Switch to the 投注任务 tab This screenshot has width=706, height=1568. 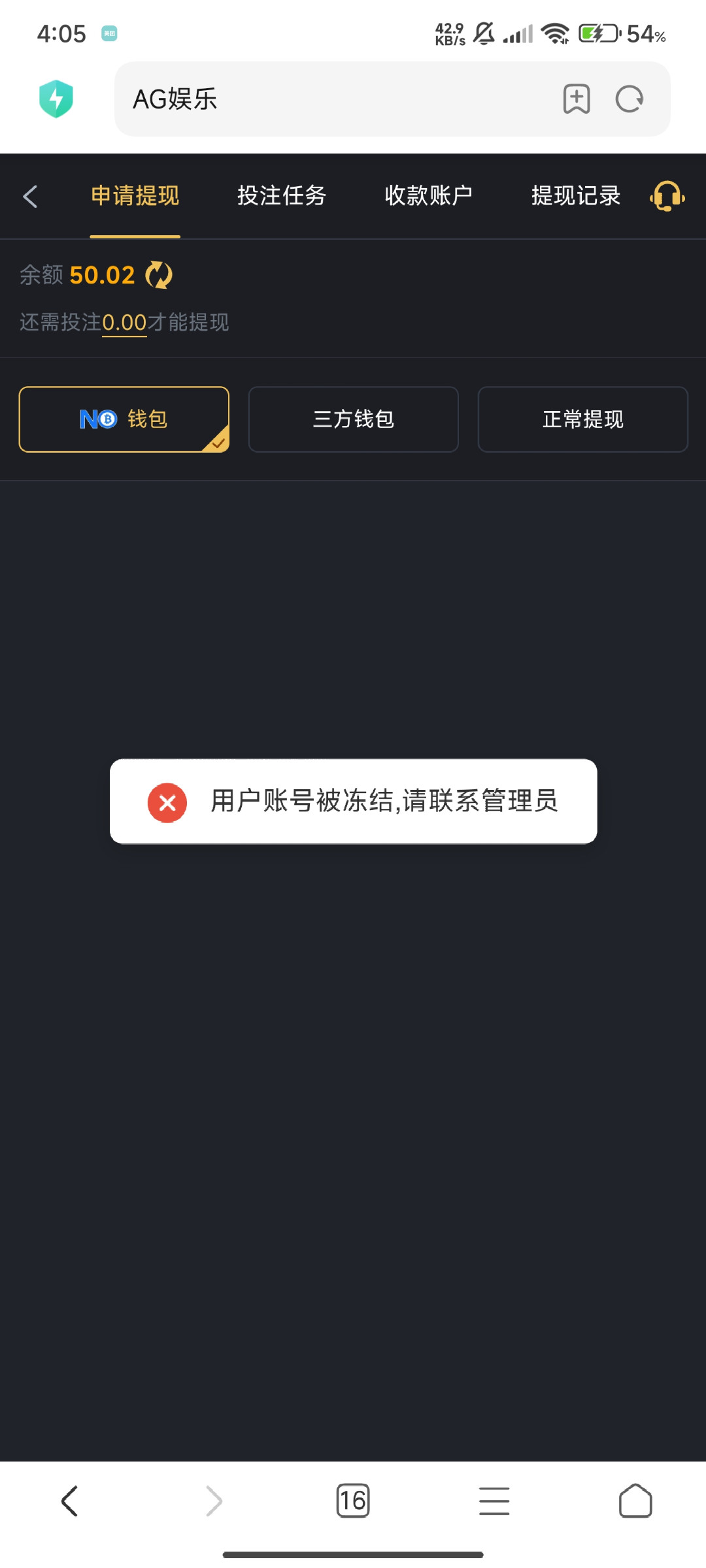282,195
